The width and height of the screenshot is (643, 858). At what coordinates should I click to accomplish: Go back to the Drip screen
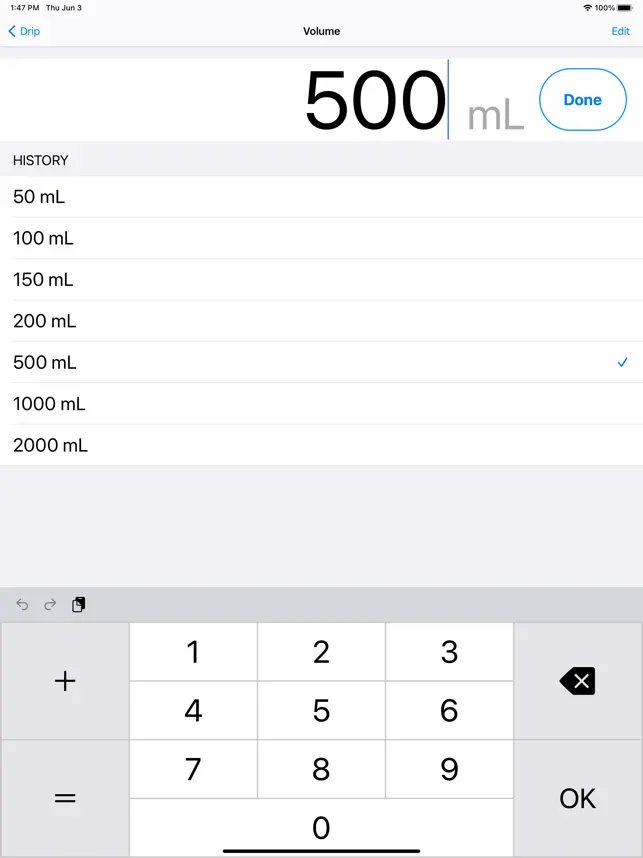(24, 31)
